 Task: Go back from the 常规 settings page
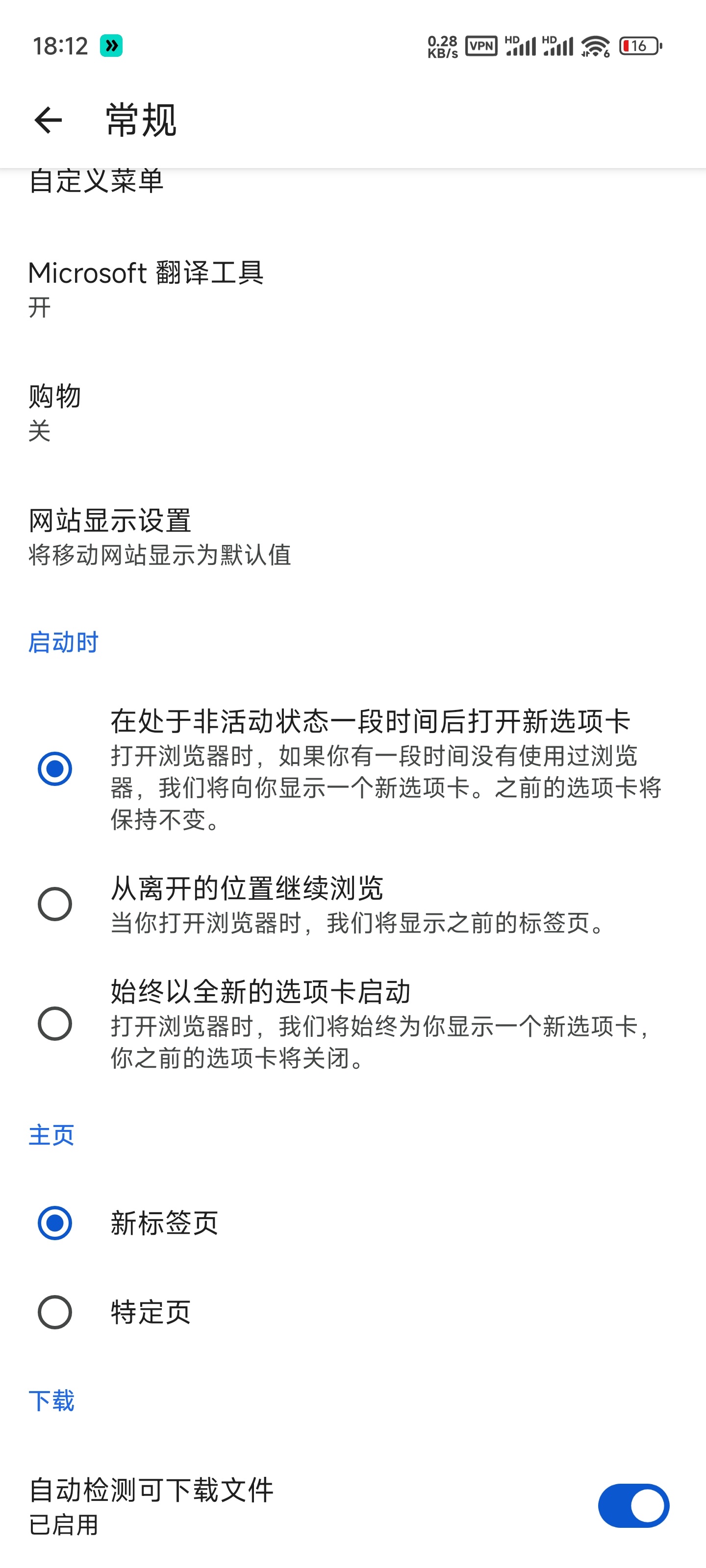click(48, 120)
